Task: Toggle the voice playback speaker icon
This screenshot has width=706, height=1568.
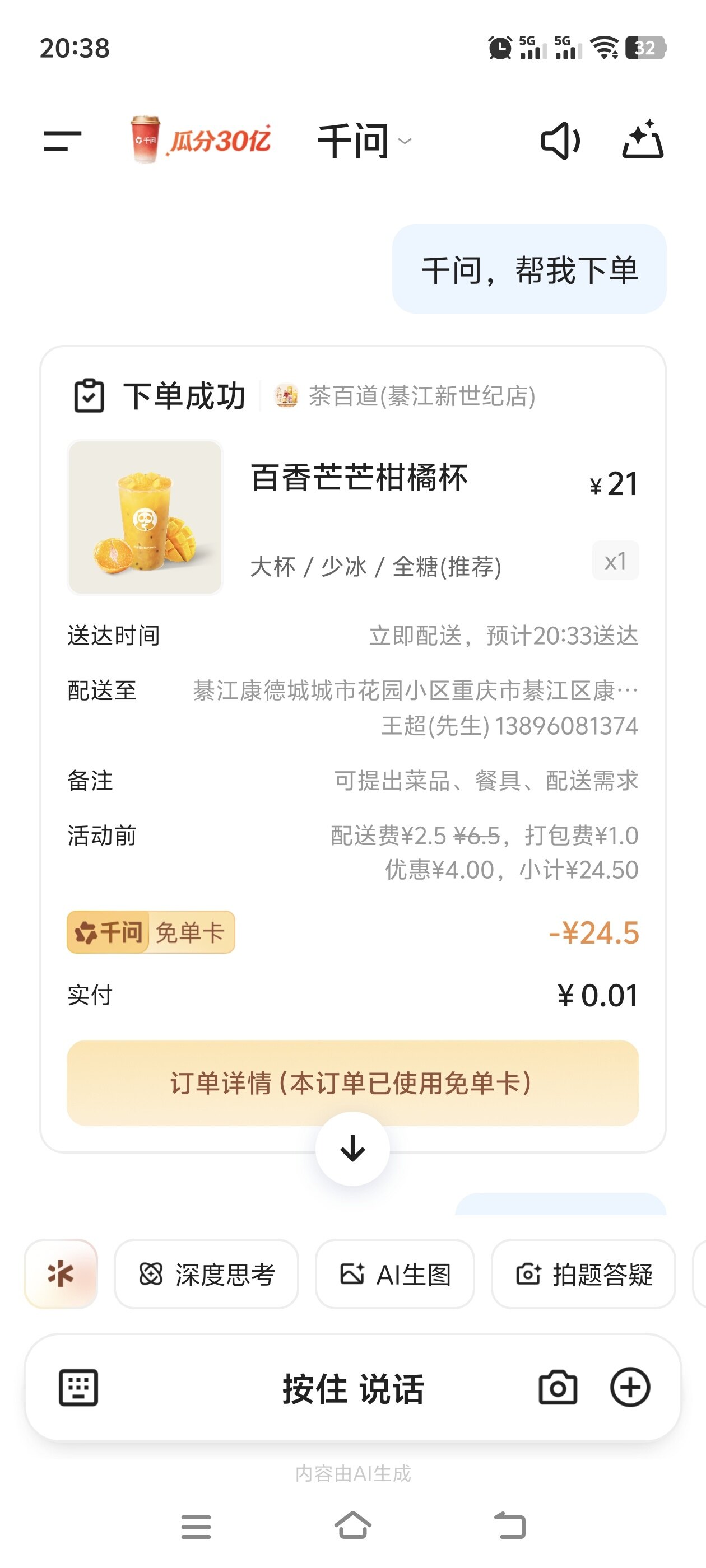Action: coord(560,141)
